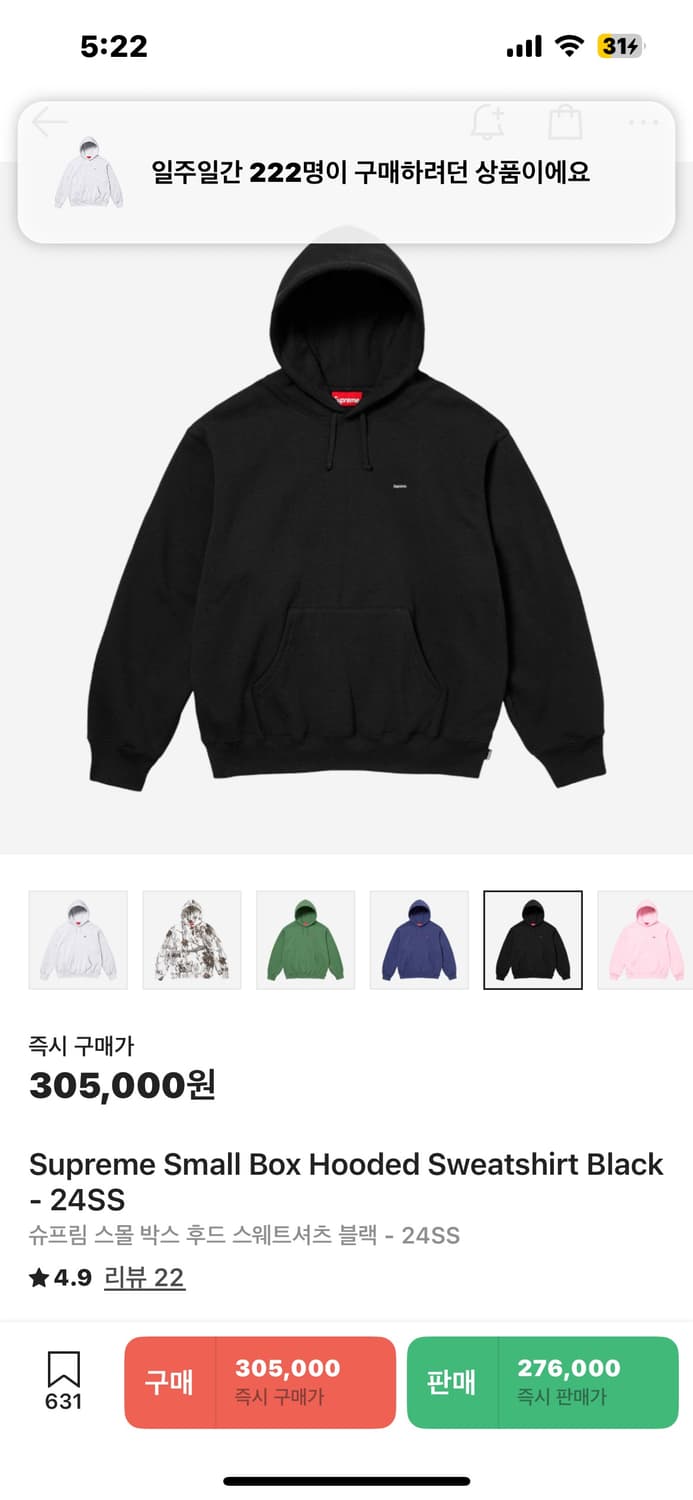Select the pink hoodie thumbnail
This screenshot has width=693, height=1500.
[646, 940]
